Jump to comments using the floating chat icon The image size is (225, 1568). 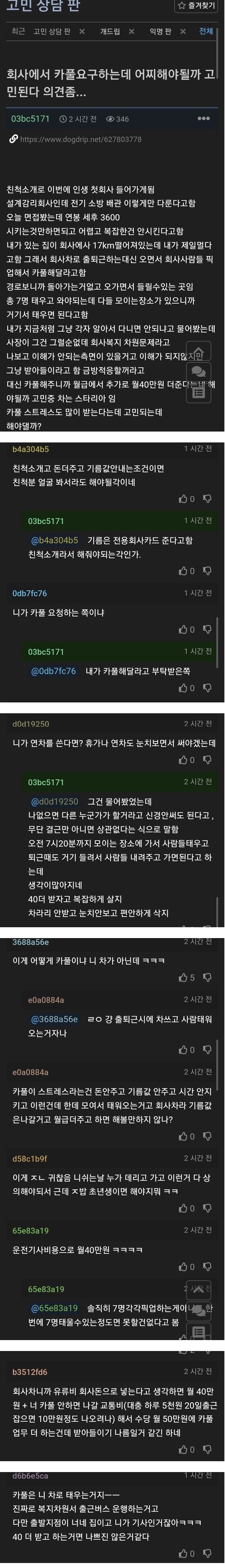point(198,371)
